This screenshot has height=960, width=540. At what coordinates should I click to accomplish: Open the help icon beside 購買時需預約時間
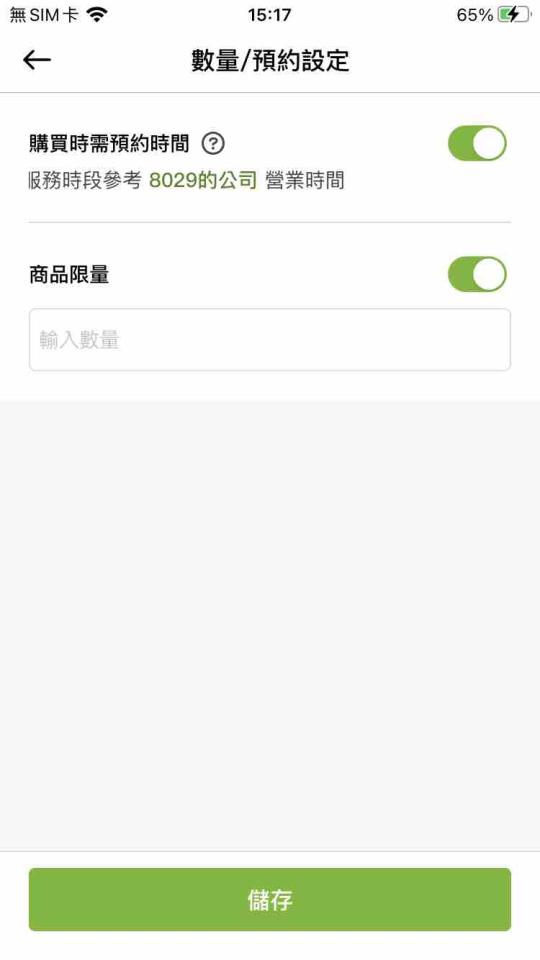[x=213, y=144]
